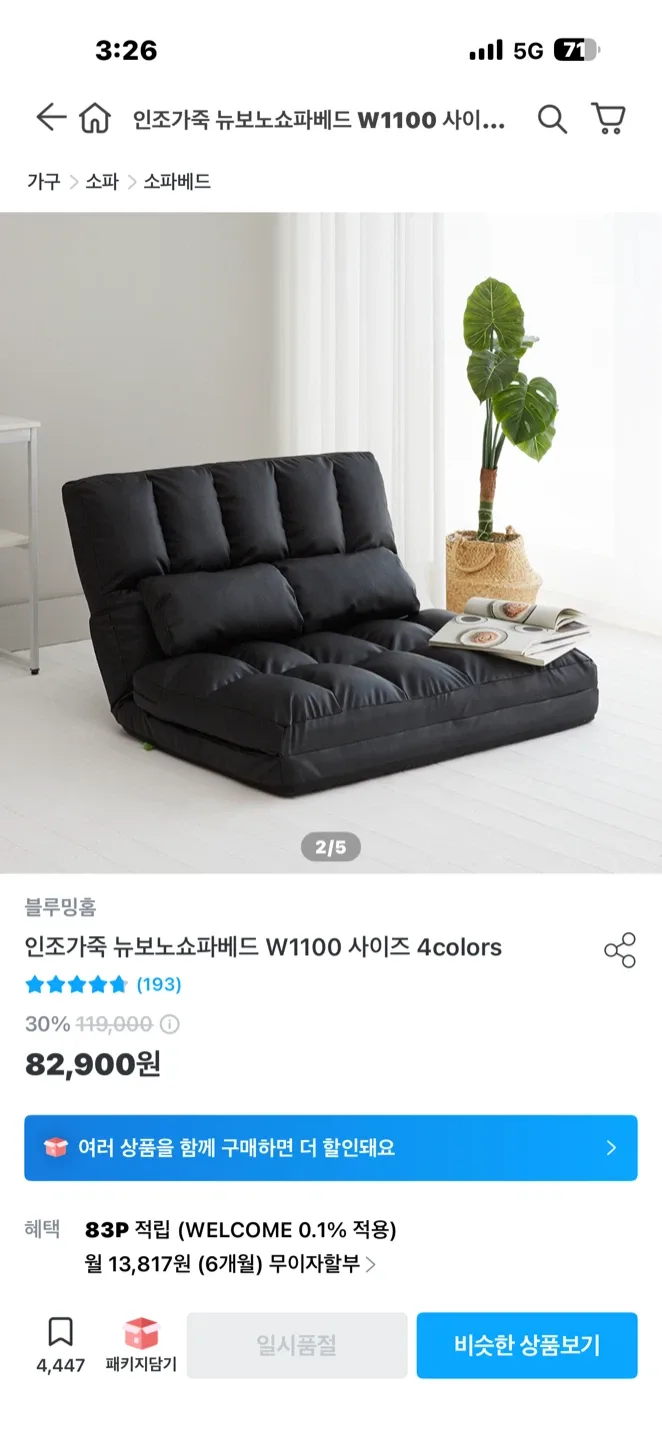Go back using the arrow icon
The image size is (662, 1440).
[x=50, y=118]
